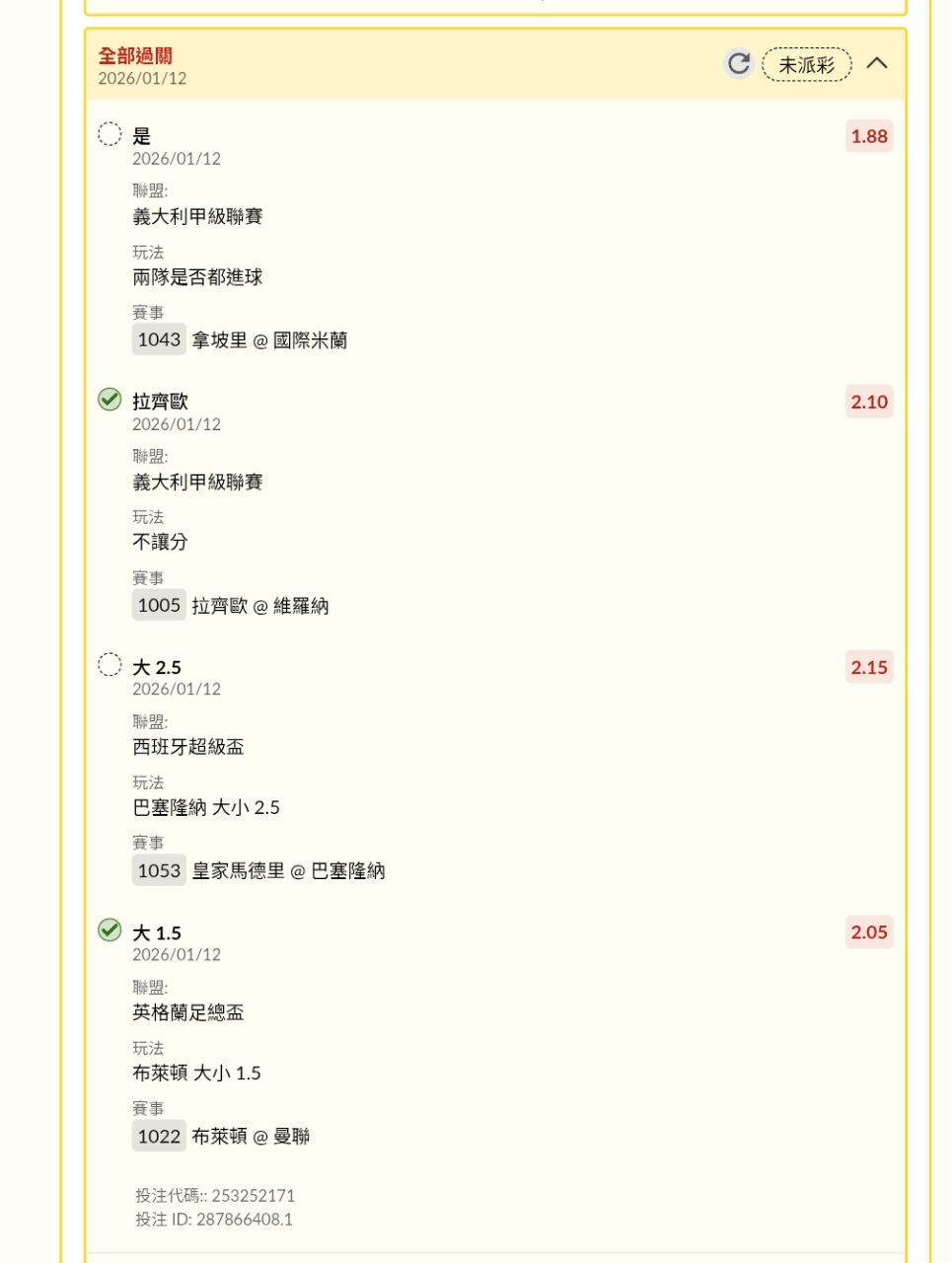This screenshot has width=952, height=1263.
Task: Tap the 未派彩 status chip
Action: (806, 65)
